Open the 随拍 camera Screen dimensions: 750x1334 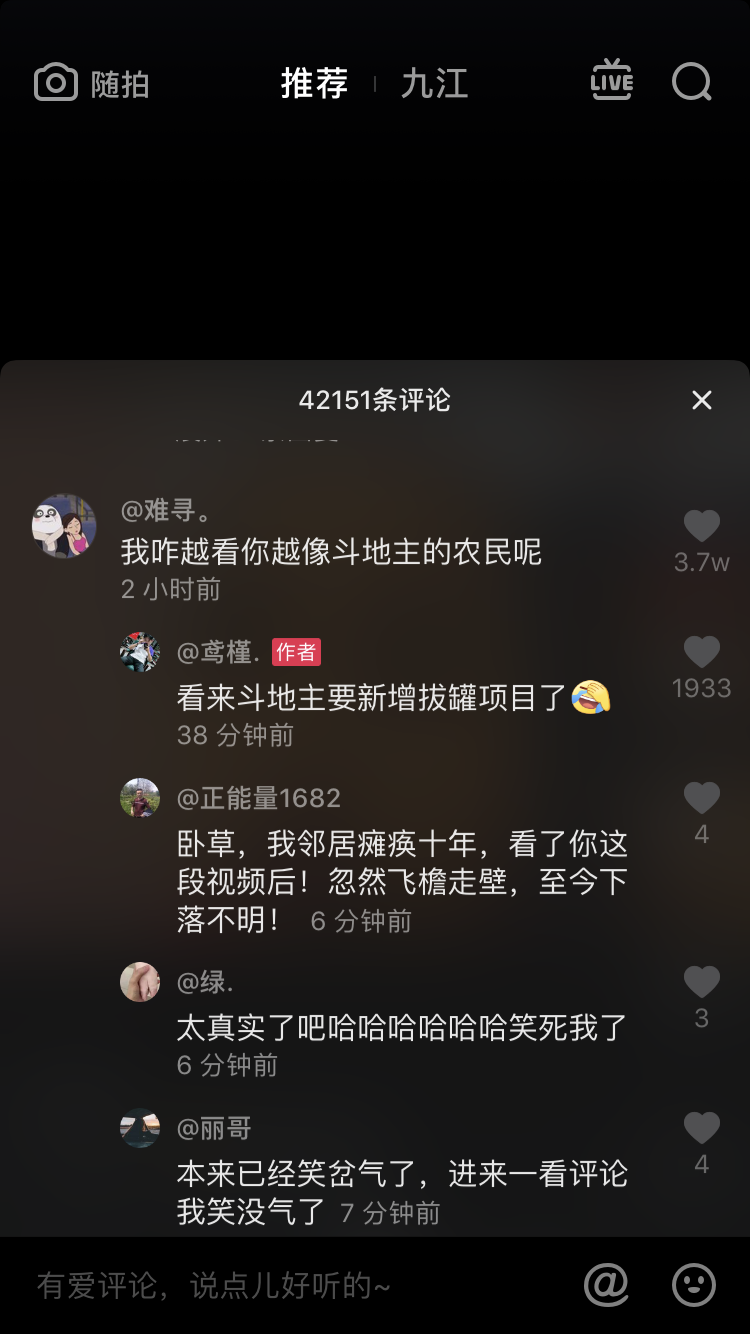tap(92, 83)
